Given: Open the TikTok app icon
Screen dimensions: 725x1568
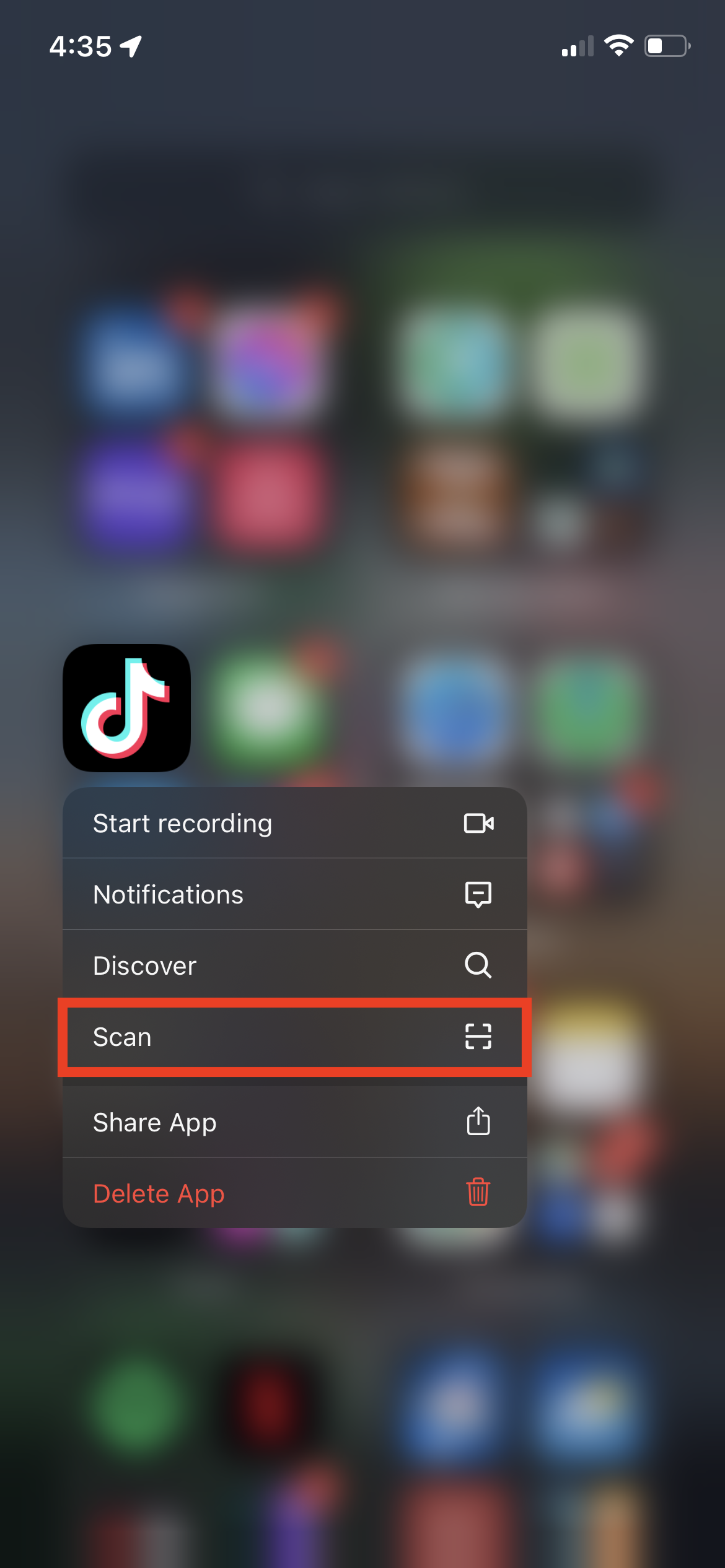Looking at the screenshot, I should 127,708.
